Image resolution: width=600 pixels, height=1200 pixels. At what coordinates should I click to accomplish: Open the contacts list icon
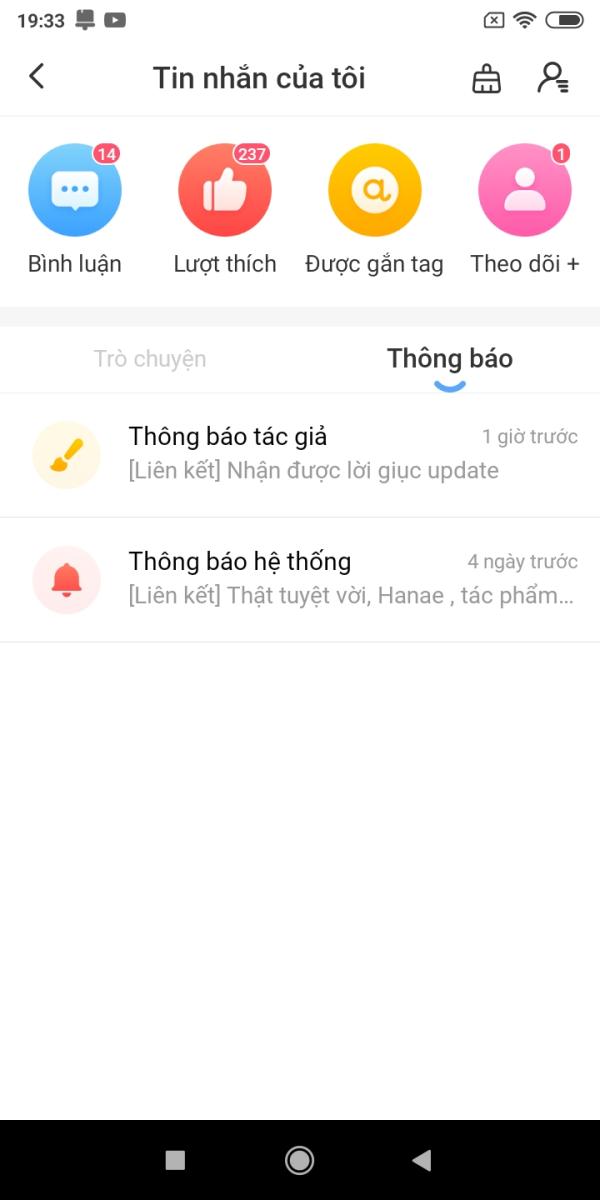tap(552, 78)
